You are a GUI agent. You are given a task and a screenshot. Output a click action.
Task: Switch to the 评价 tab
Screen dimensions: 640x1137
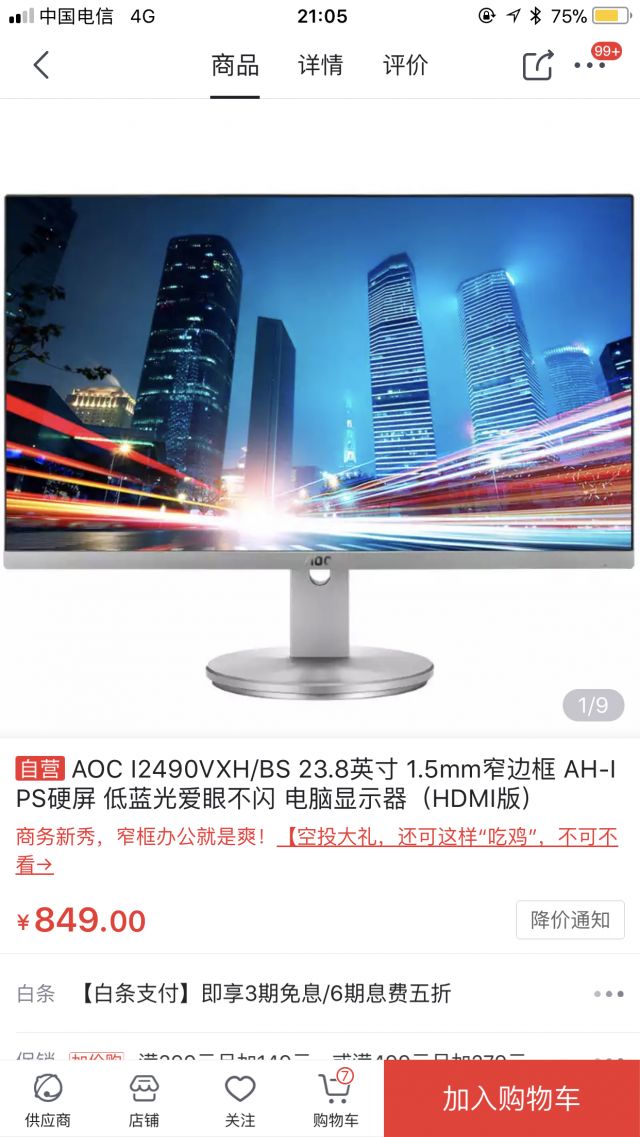[x=405, y=66]
